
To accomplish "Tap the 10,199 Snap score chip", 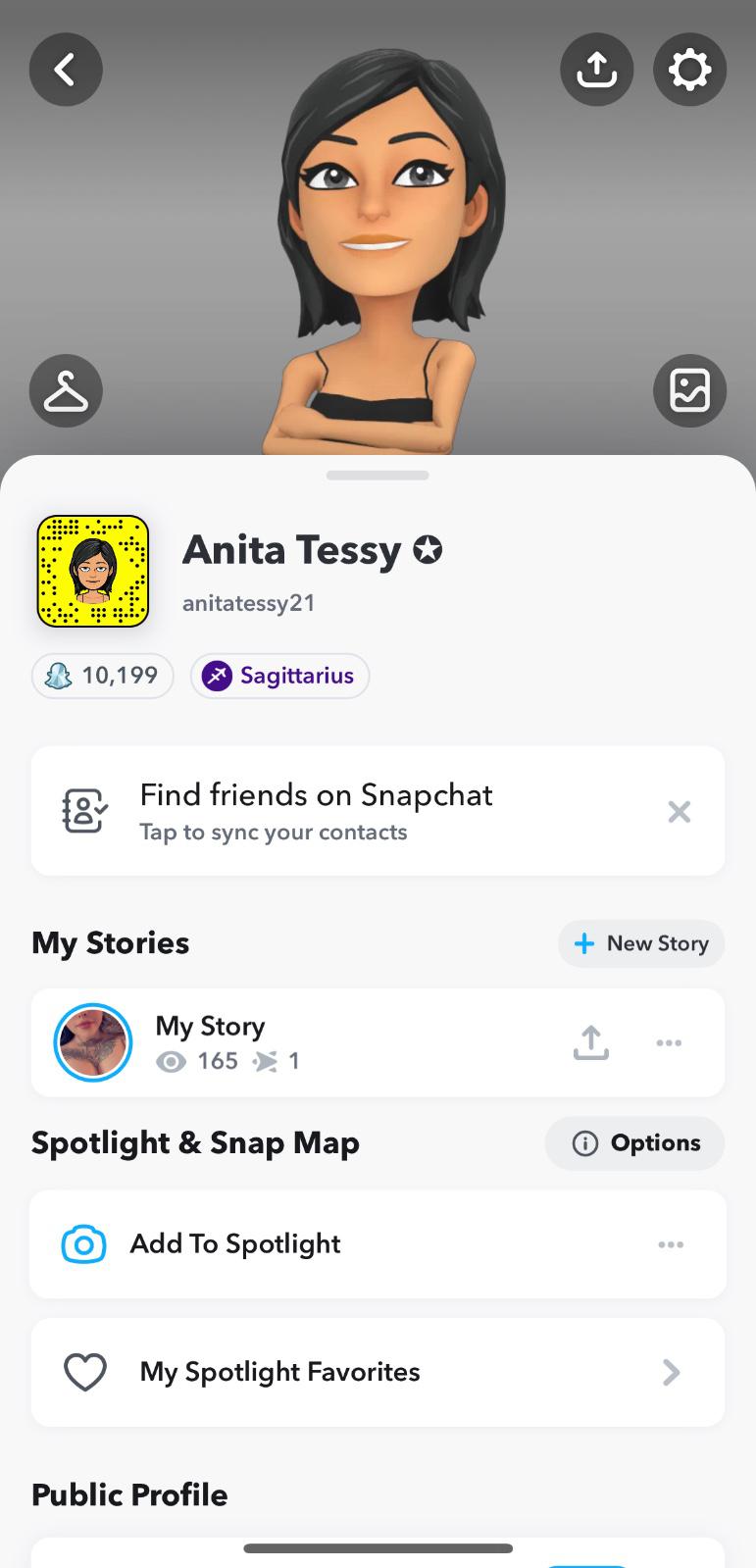I will pos(103,676).
